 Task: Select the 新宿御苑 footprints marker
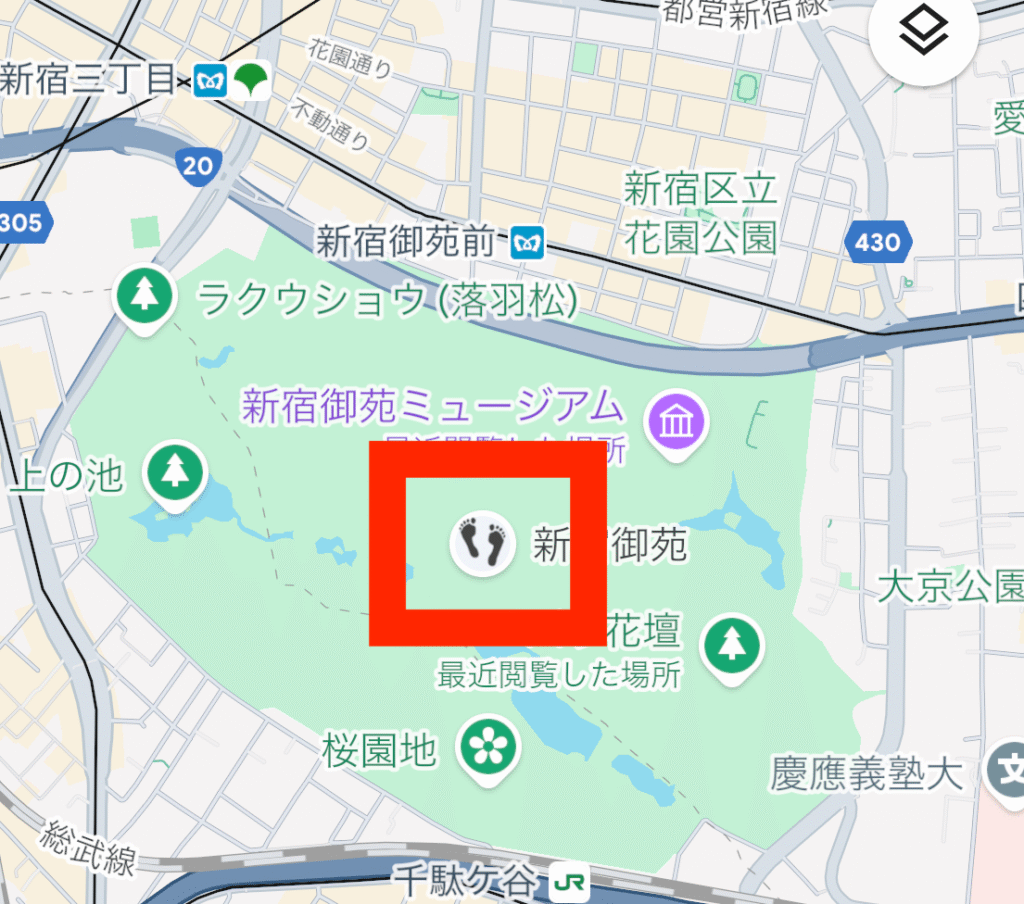(482, 543)
